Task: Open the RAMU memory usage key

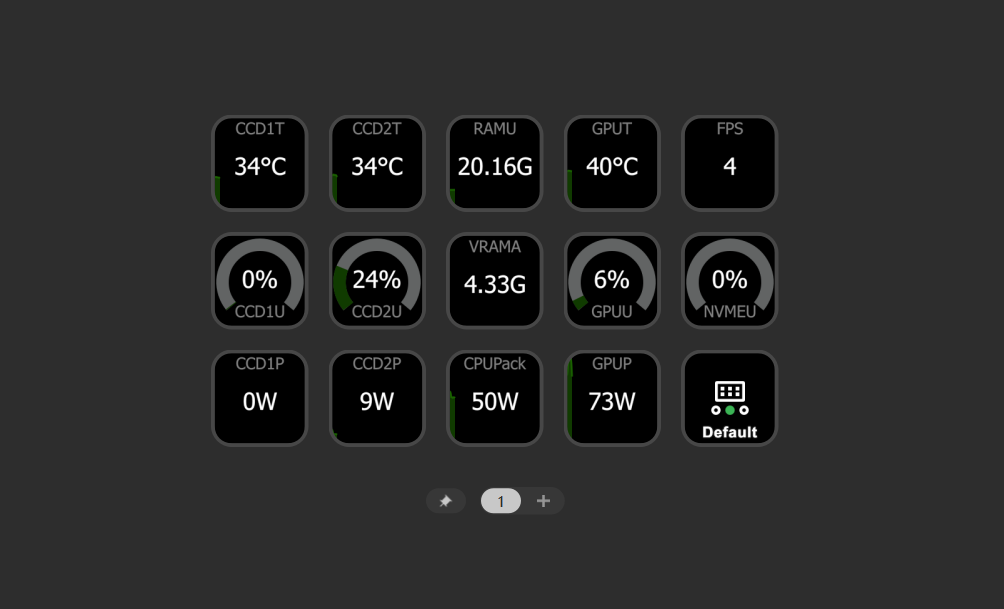Action: coord(495,163)
